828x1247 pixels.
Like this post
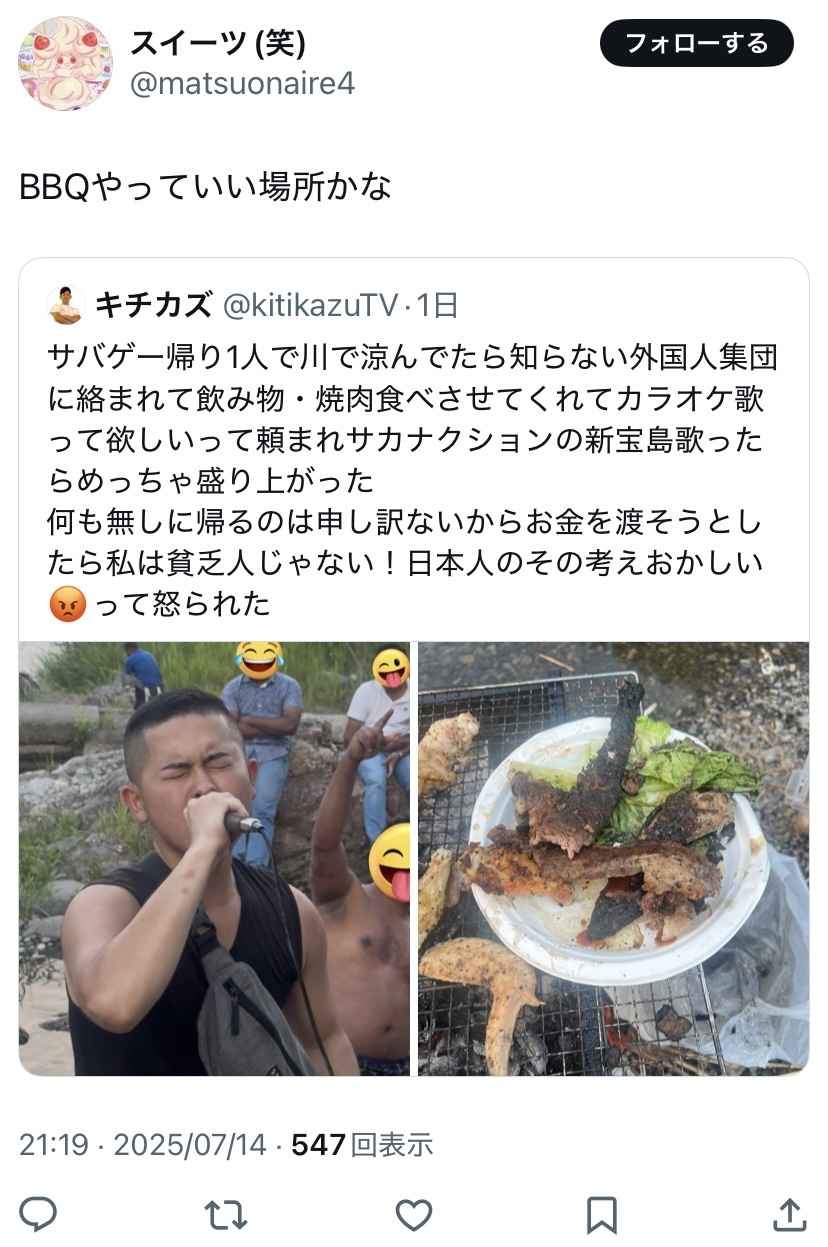coord(413,1214)
